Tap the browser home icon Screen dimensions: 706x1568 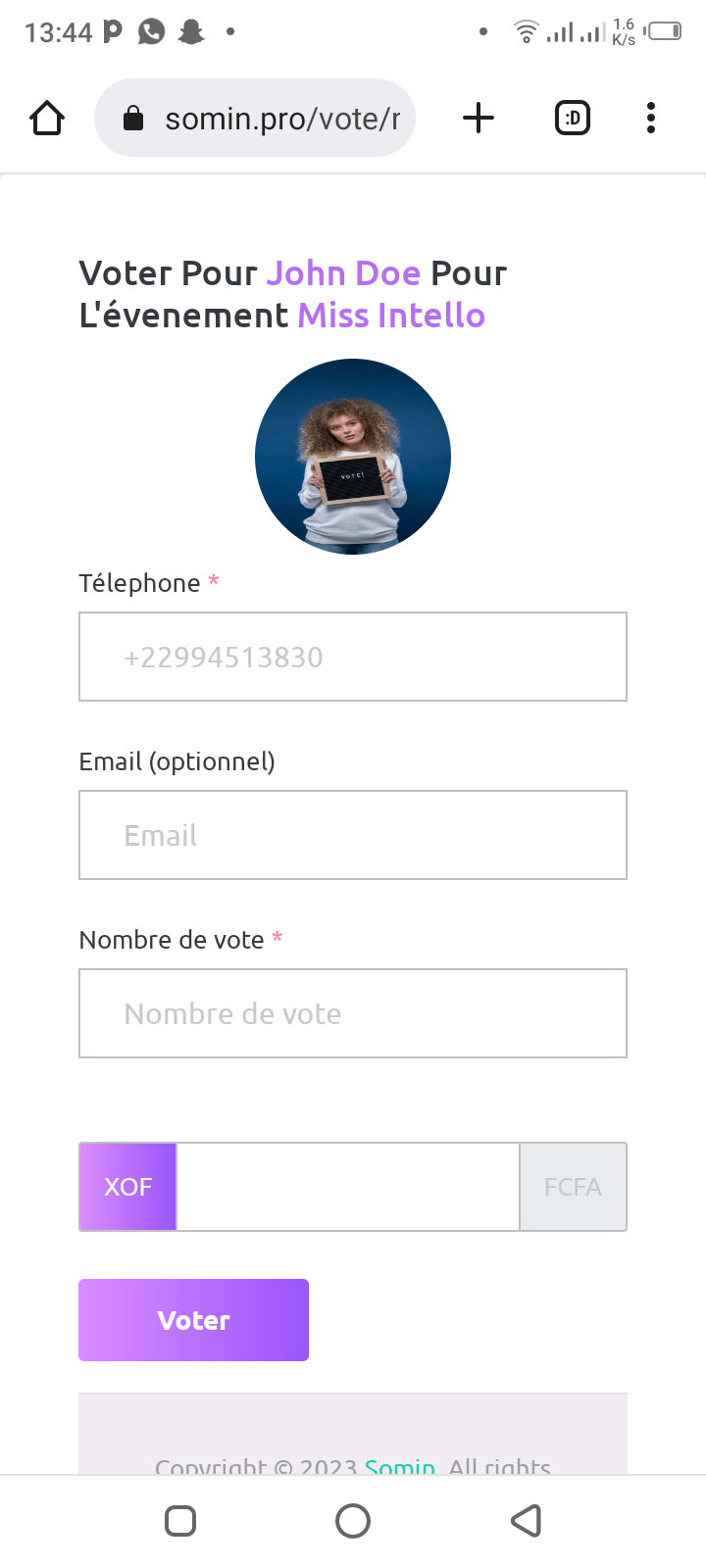[x=47, y=119]
